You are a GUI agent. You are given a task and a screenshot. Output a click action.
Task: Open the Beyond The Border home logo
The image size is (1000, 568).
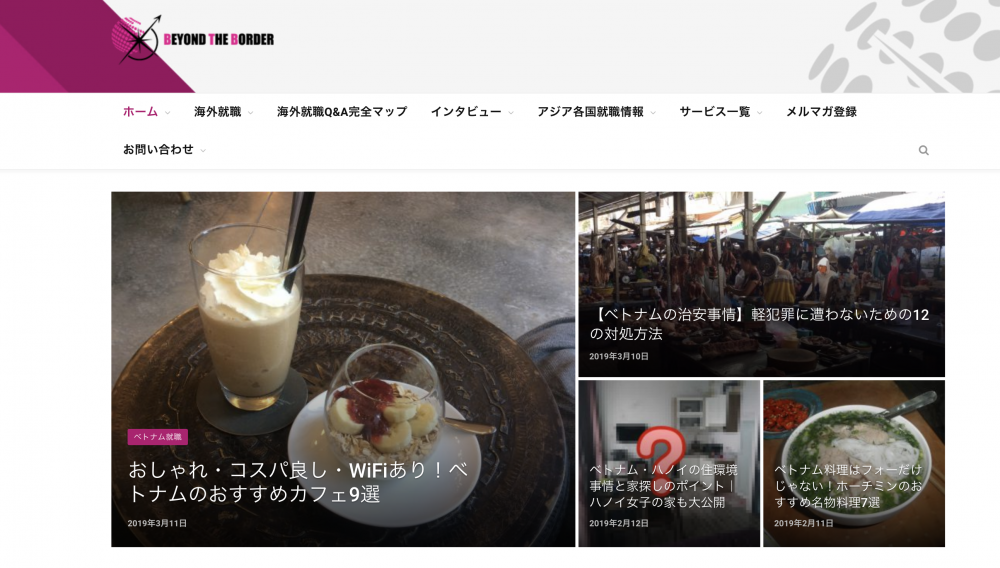coord(193,39)
